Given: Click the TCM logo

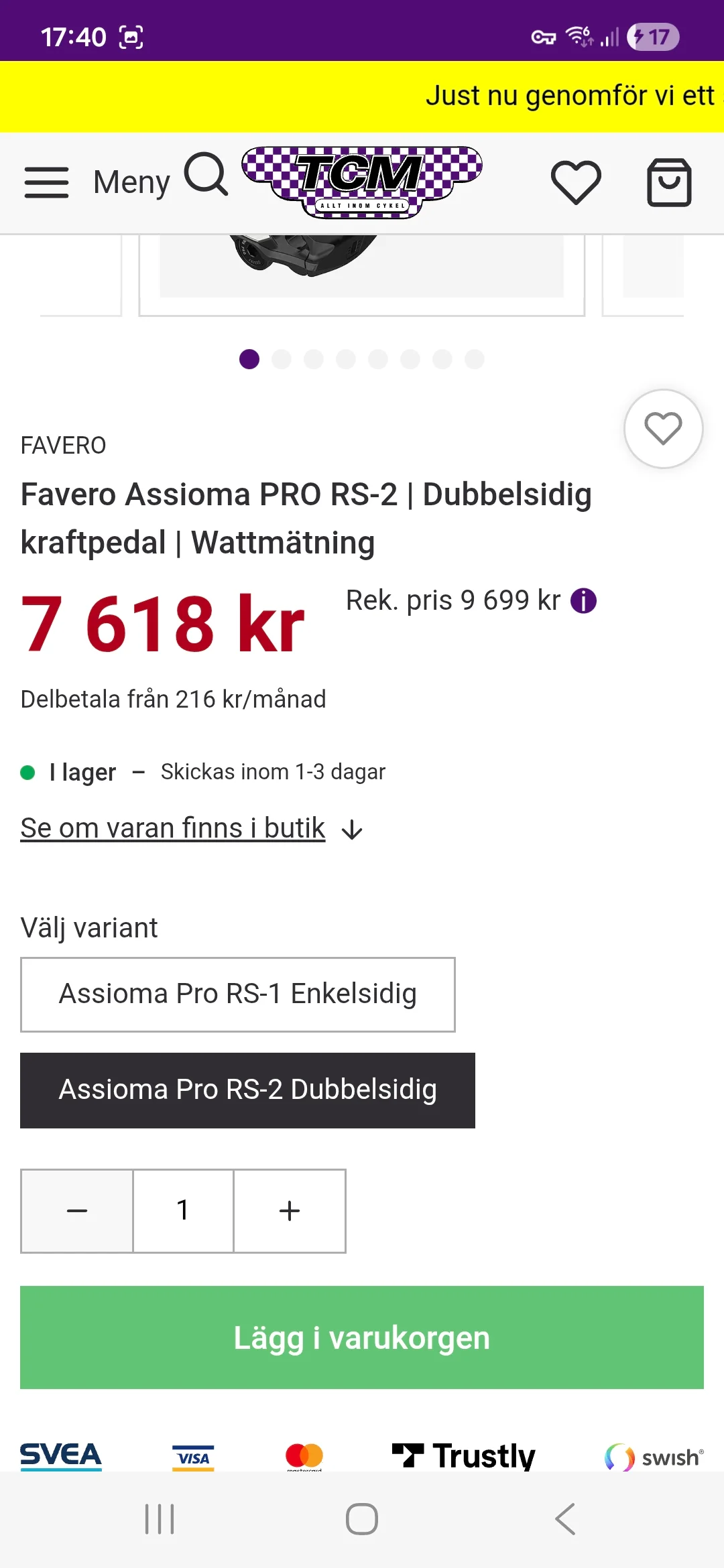Looking at the screenshot, I should [362, 182].
